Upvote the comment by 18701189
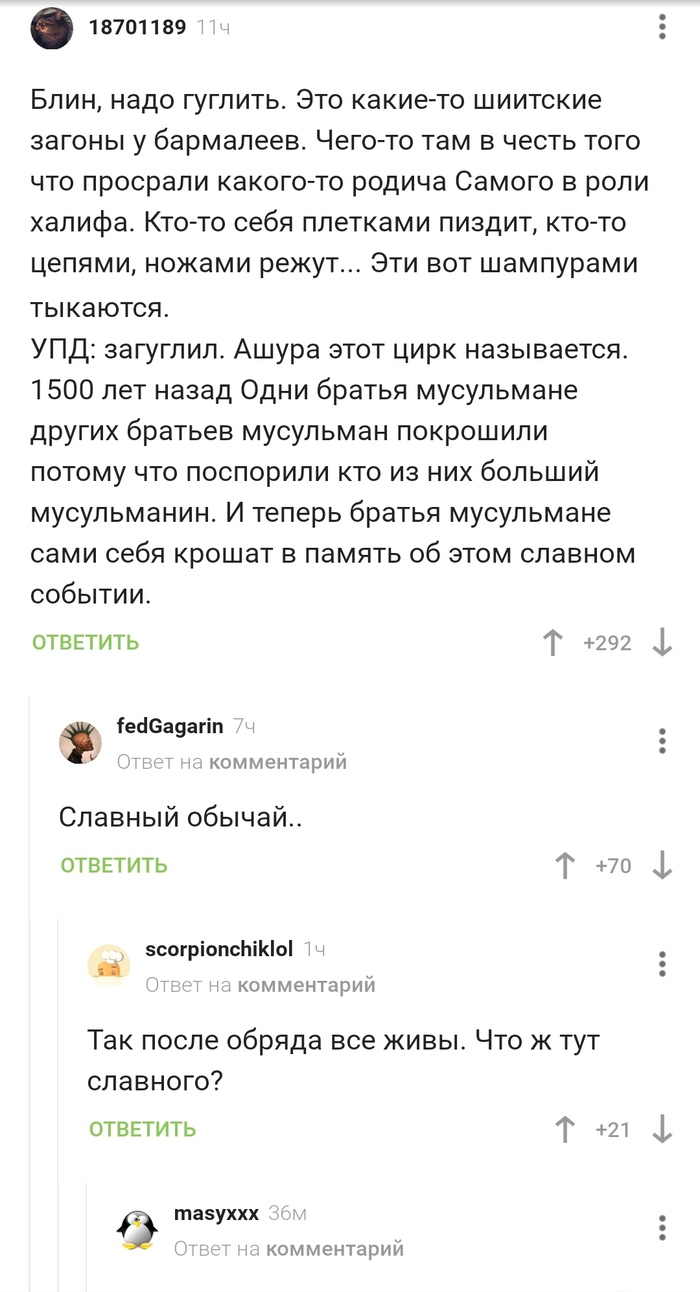700x1292 pixels. [552, 643]
